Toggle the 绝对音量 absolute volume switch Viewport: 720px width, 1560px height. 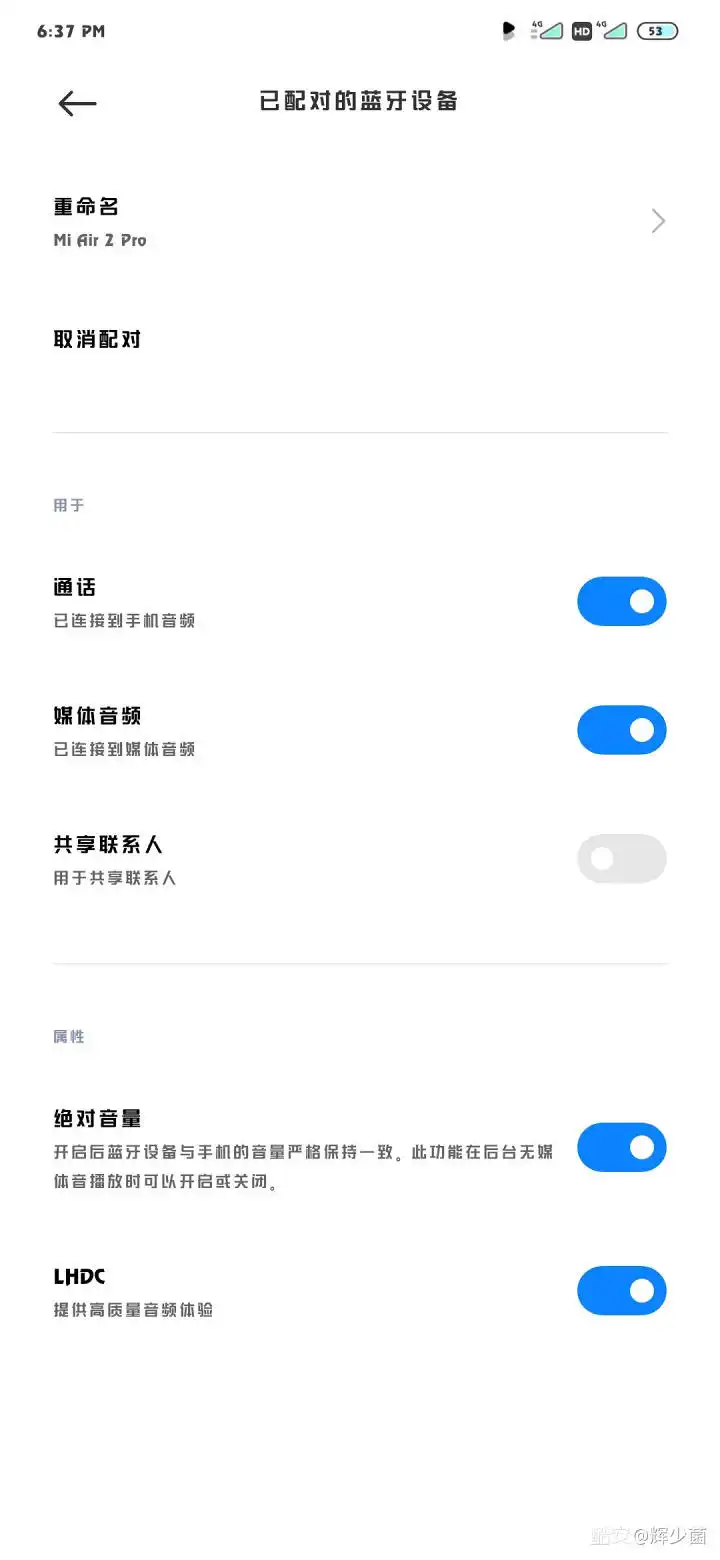coord(621,1147)
